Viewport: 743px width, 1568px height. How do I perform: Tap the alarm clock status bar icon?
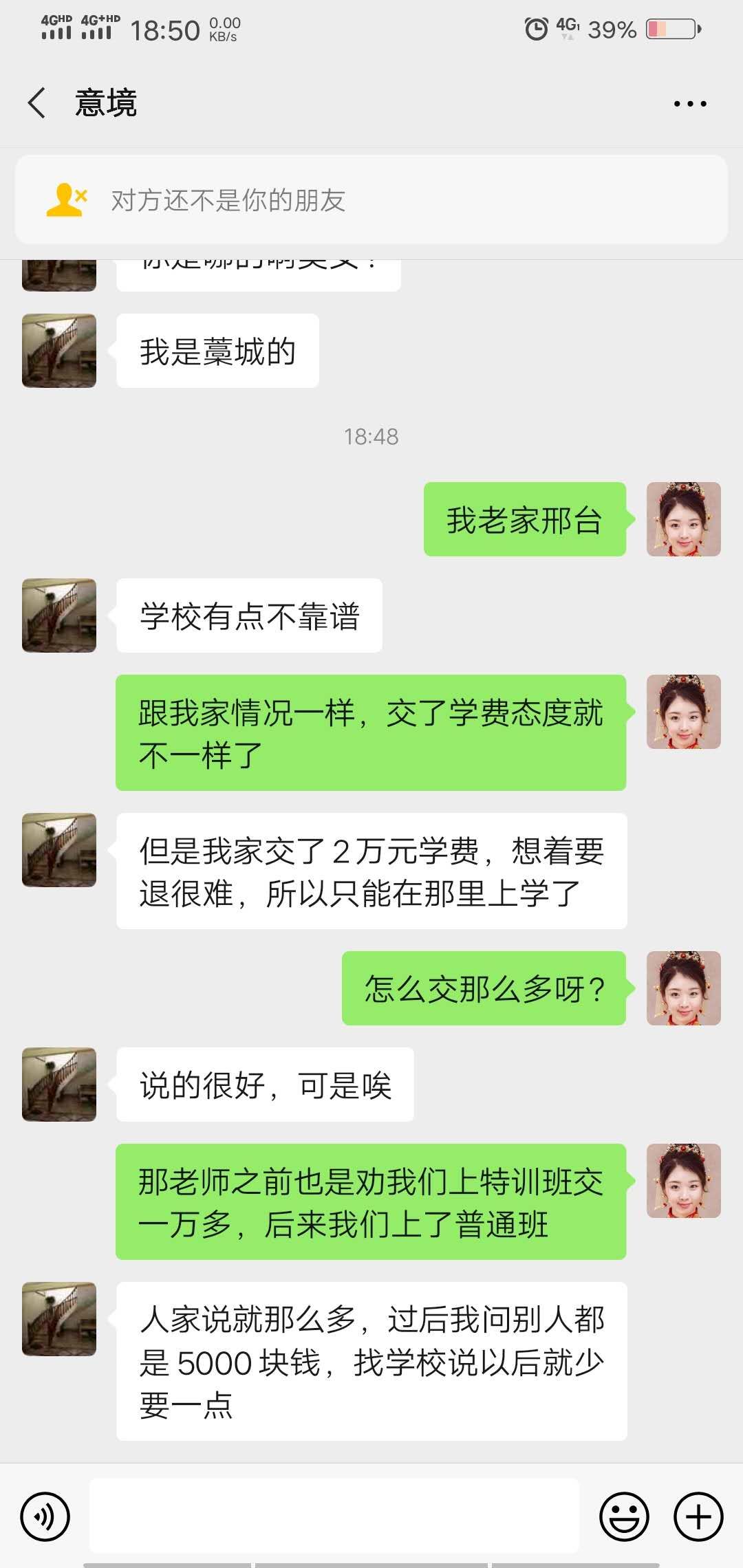point(535,29)
